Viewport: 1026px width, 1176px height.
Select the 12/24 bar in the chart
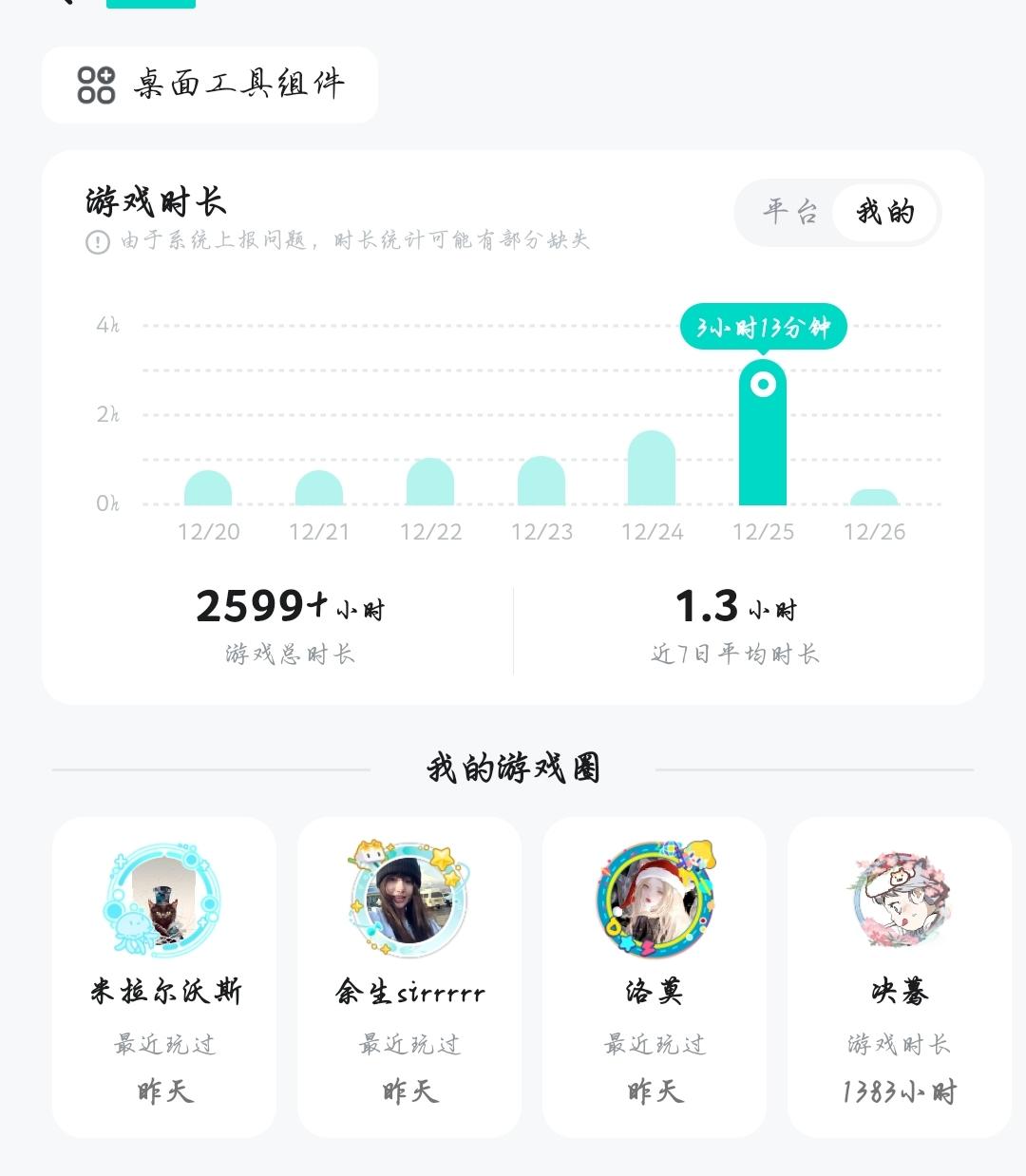coord(652,467)
